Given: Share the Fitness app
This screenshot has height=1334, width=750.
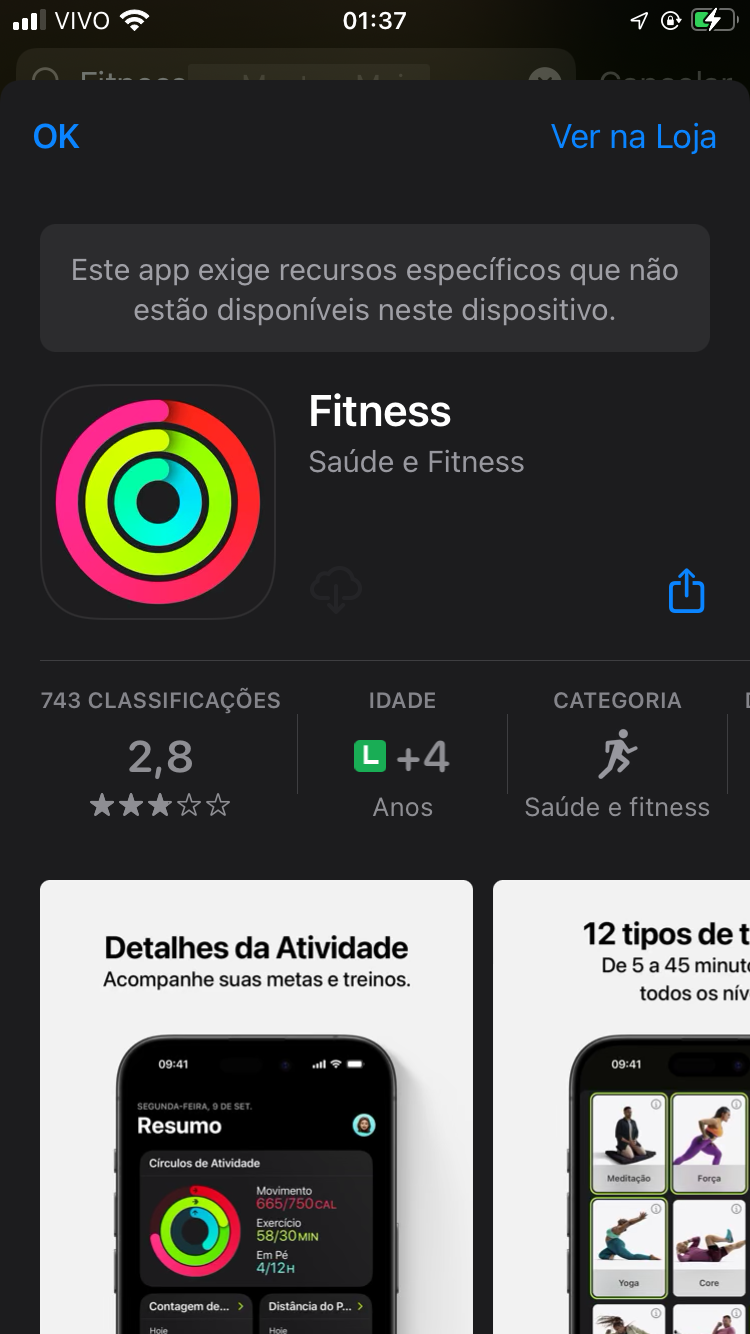Looking at the screenshot, I should pyautogui.click(x=686, y=591).
